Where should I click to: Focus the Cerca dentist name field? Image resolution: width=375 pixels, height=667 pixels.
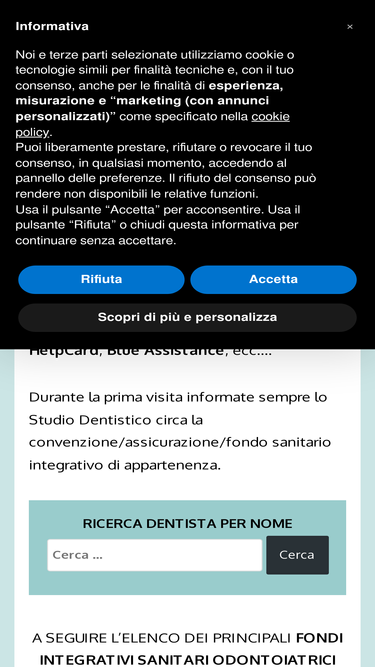click(x=155, y=555)
